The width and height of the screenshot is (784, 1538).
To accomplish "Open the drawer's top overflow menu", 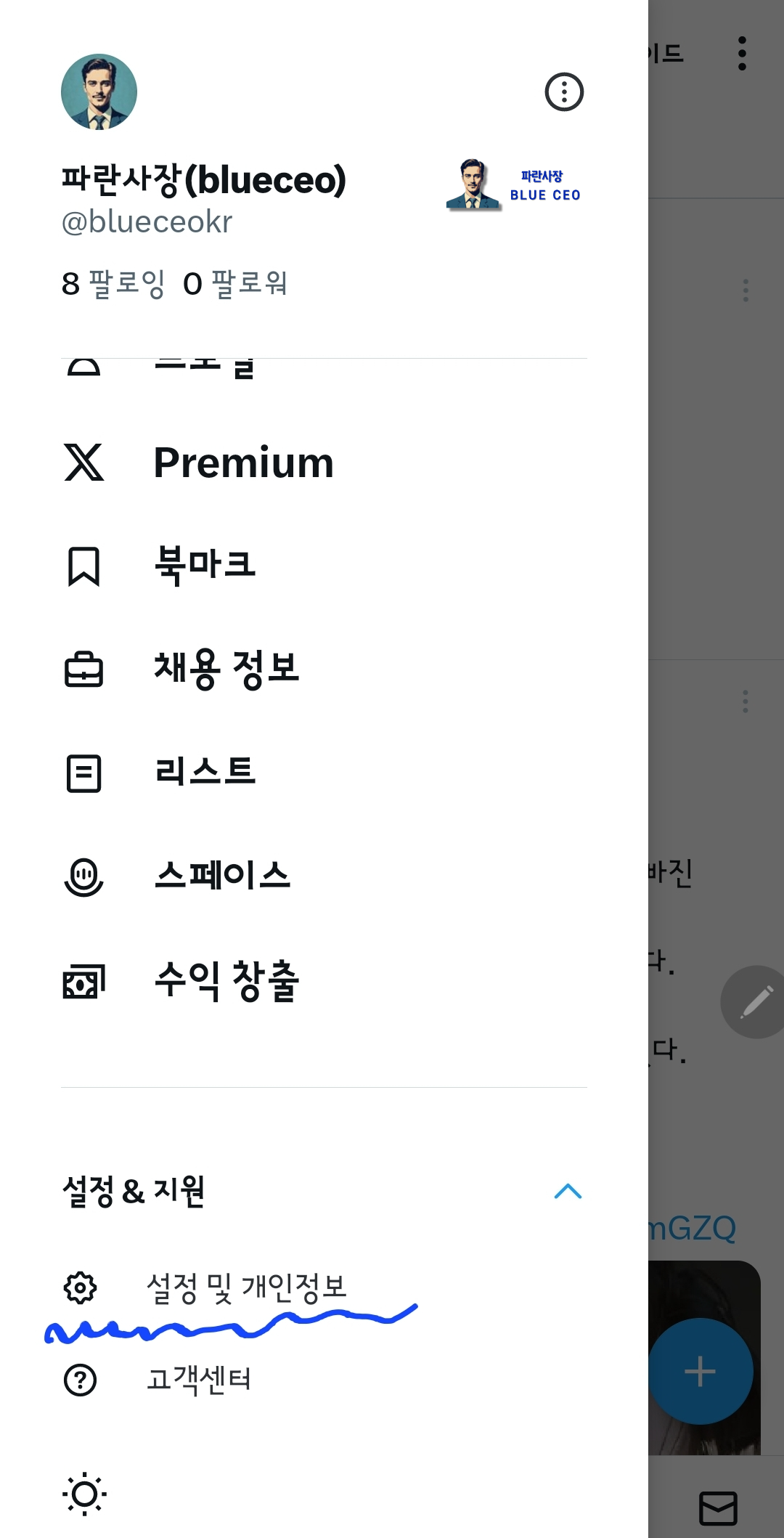I will (x=565, y=91).
